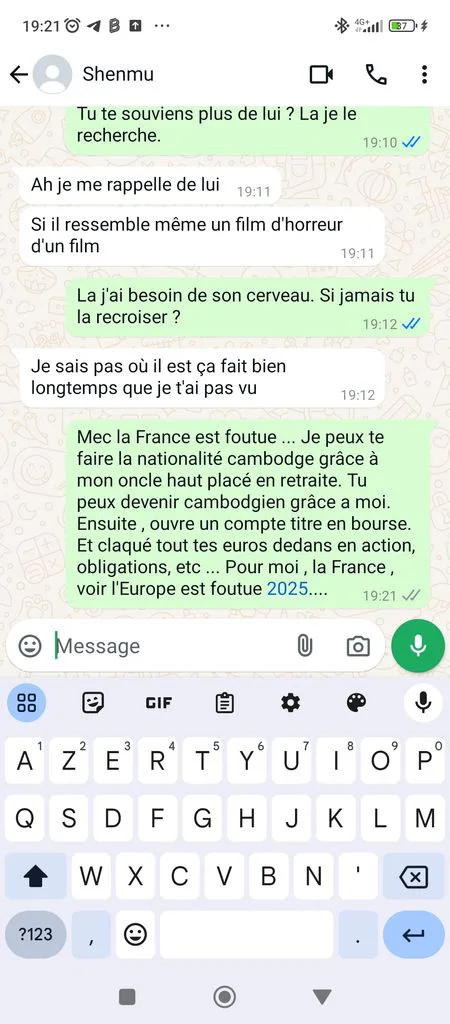
Task: Open the emoji picker in the message bar
Action: pos(29,646)
